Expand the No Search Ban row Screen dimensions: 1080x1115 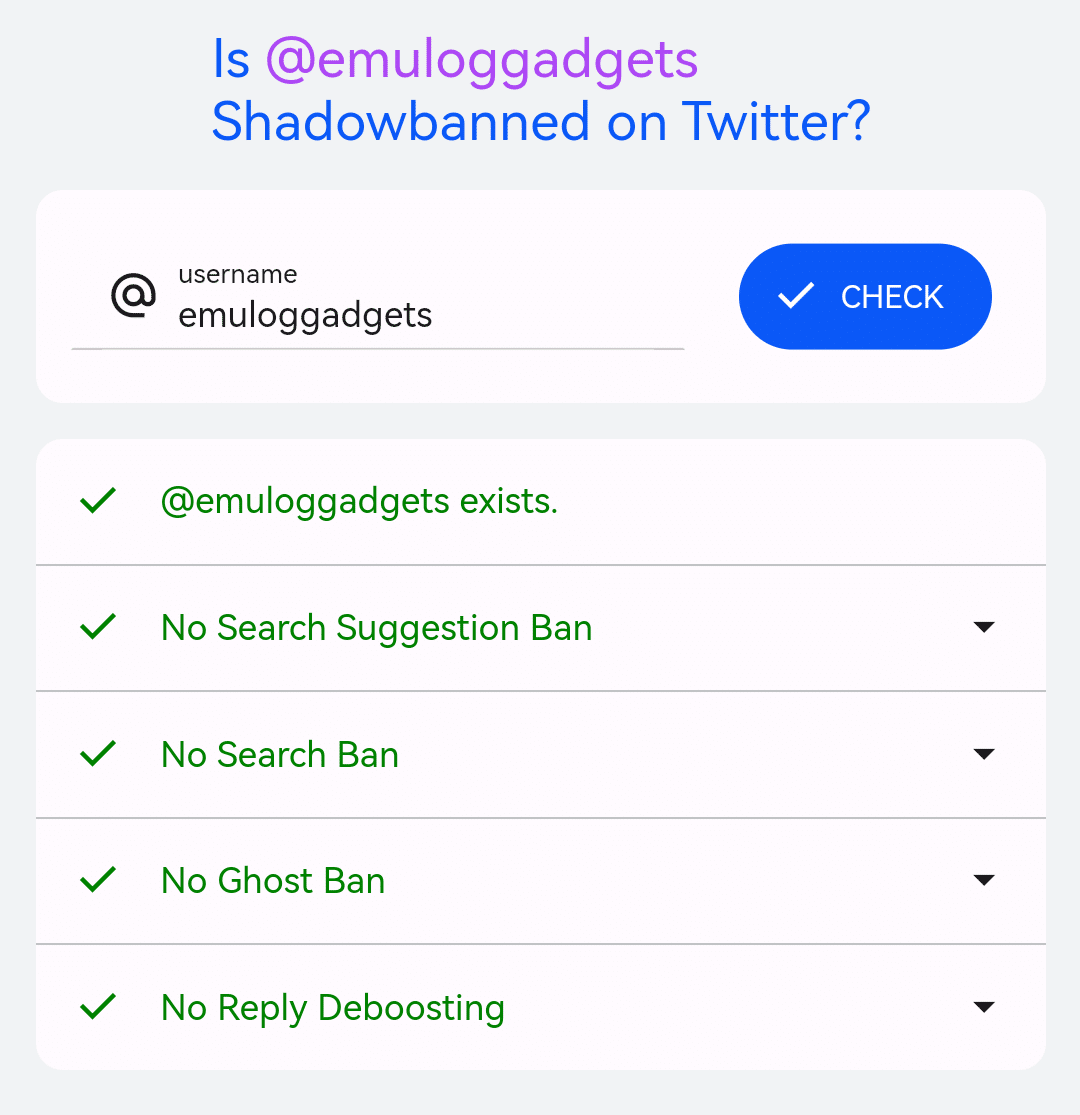[x=984, y=754]
